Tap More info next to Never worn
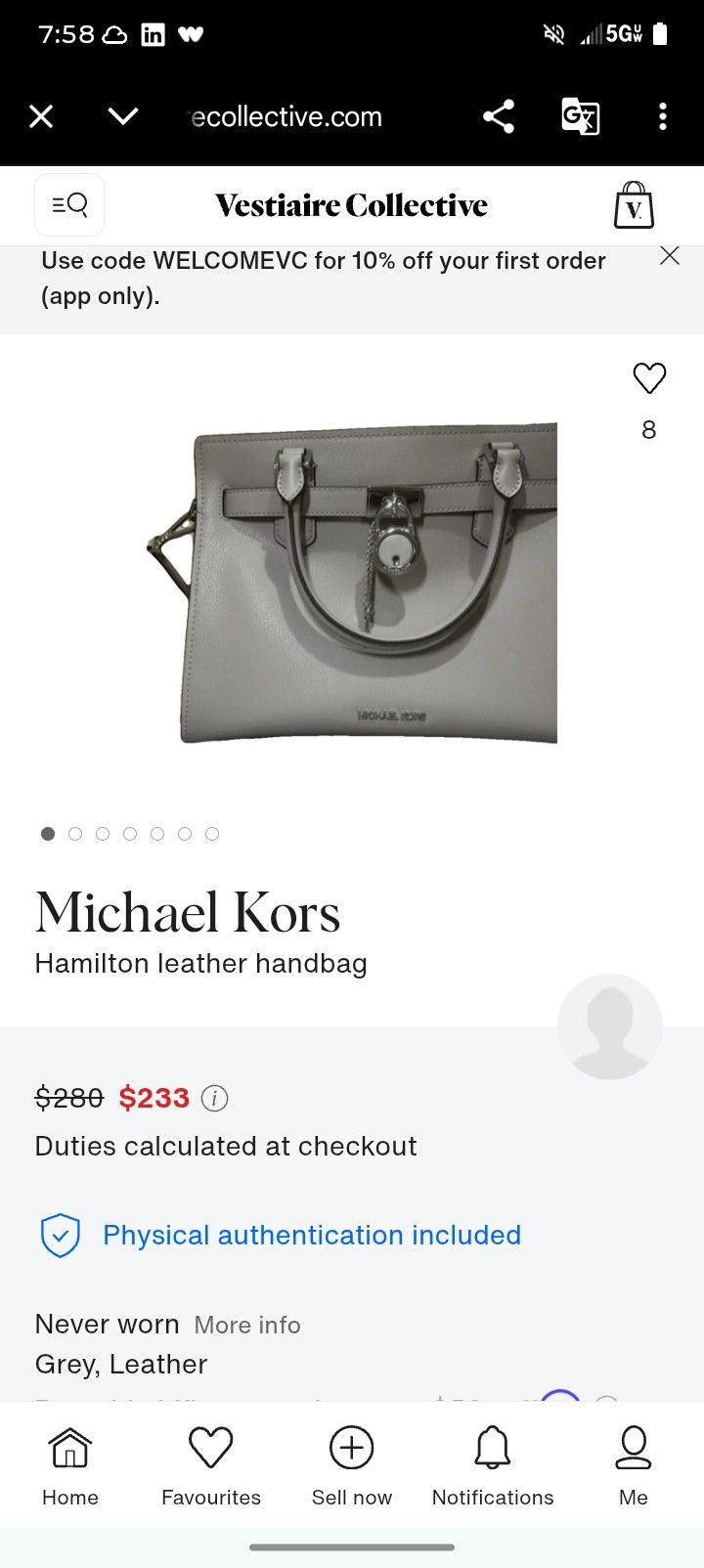704x1568 pixels. click(246, 1324)
